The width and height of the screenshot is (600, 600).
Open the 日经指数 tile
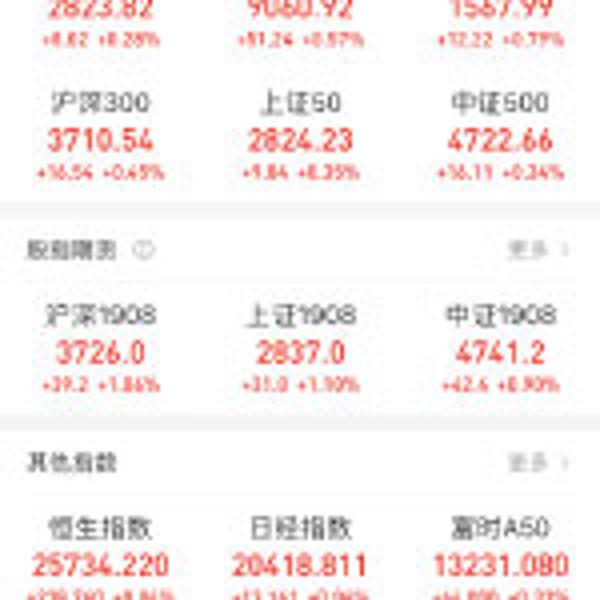300,550
